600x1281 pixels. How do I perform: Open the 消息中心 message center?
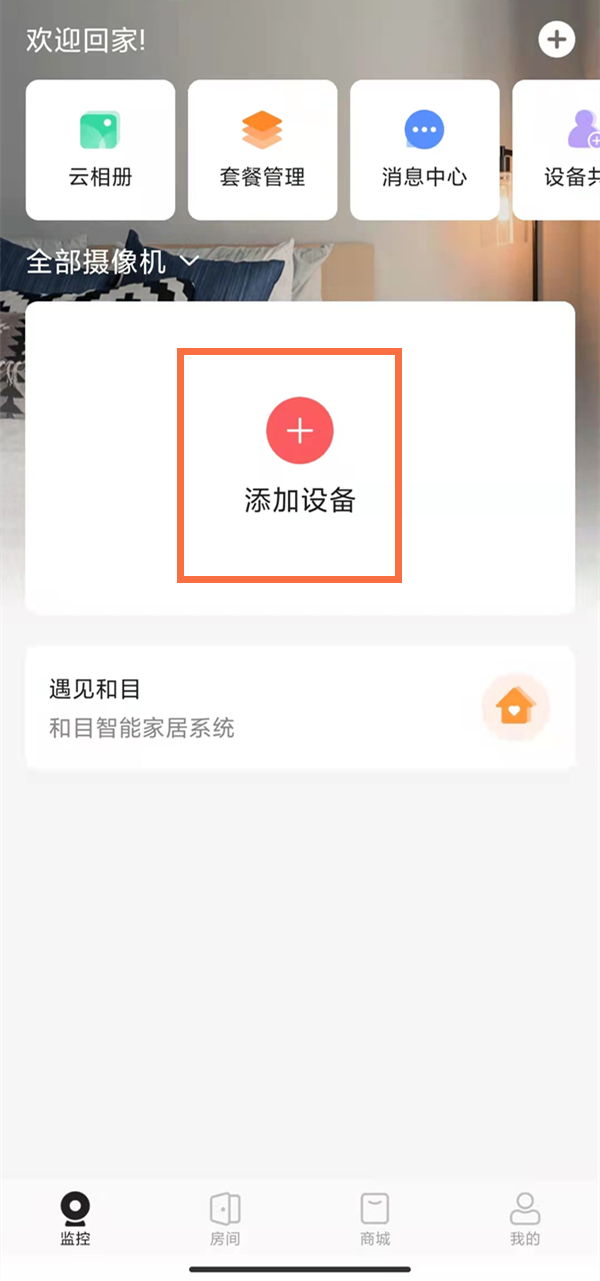tap(424, 150)
